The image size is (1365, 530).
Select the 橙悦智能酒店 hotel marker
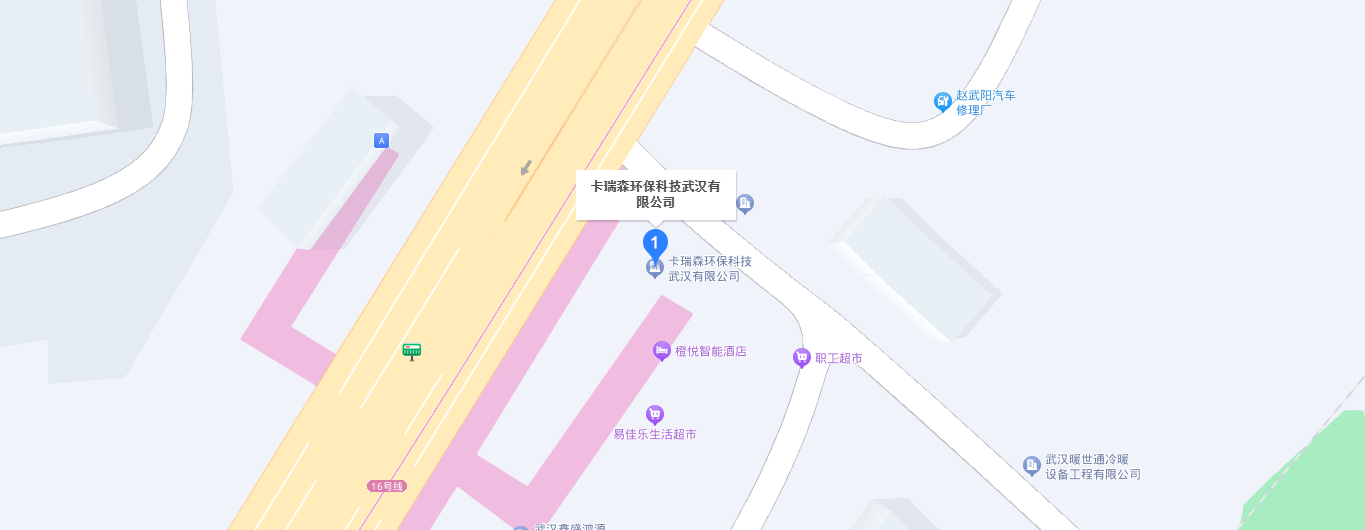(x=661, y=350)
